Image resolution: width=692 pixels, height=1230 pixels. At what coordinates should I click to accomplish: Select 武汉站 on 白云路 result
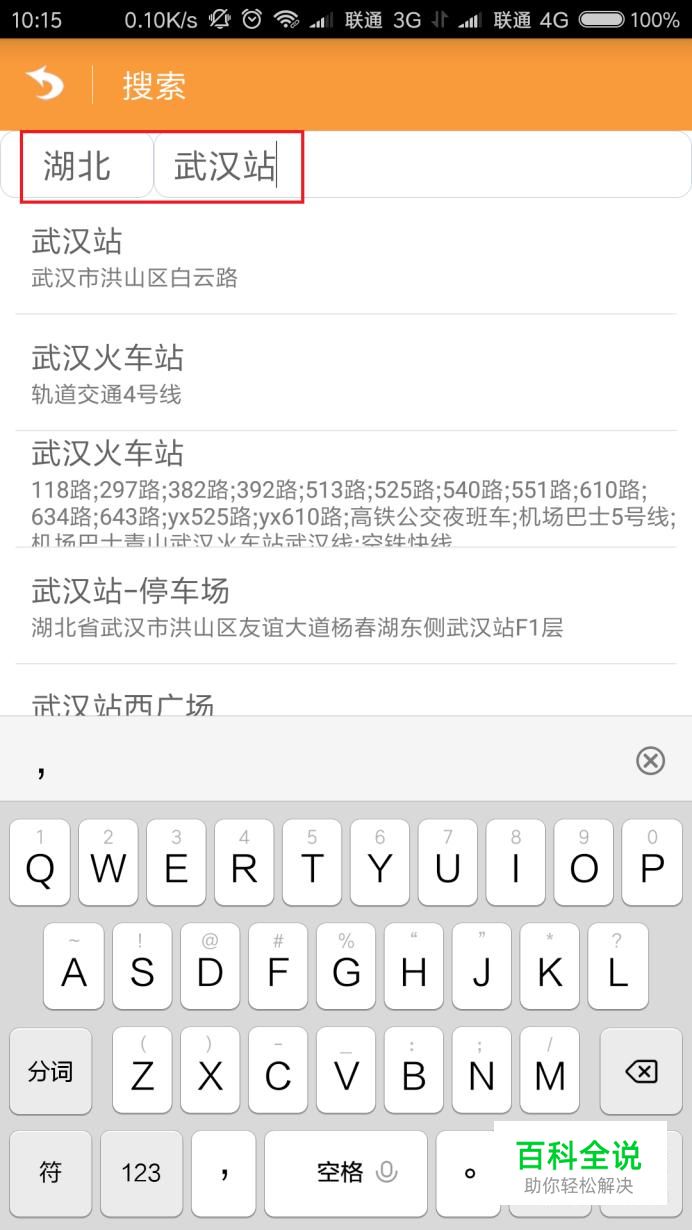346,257
